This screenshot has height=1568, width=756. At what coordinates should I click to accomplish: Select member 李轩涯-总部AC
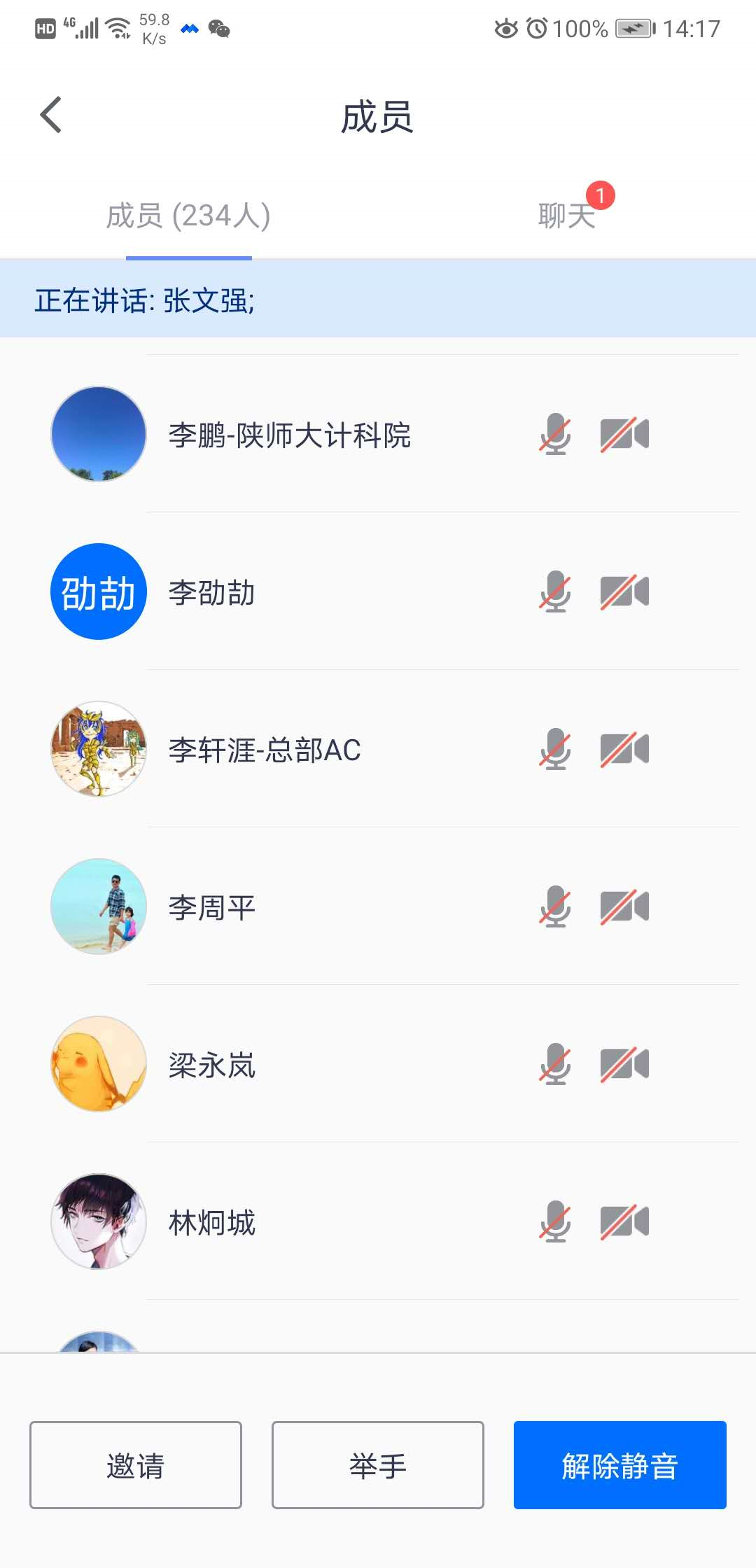tap(265, 750)
